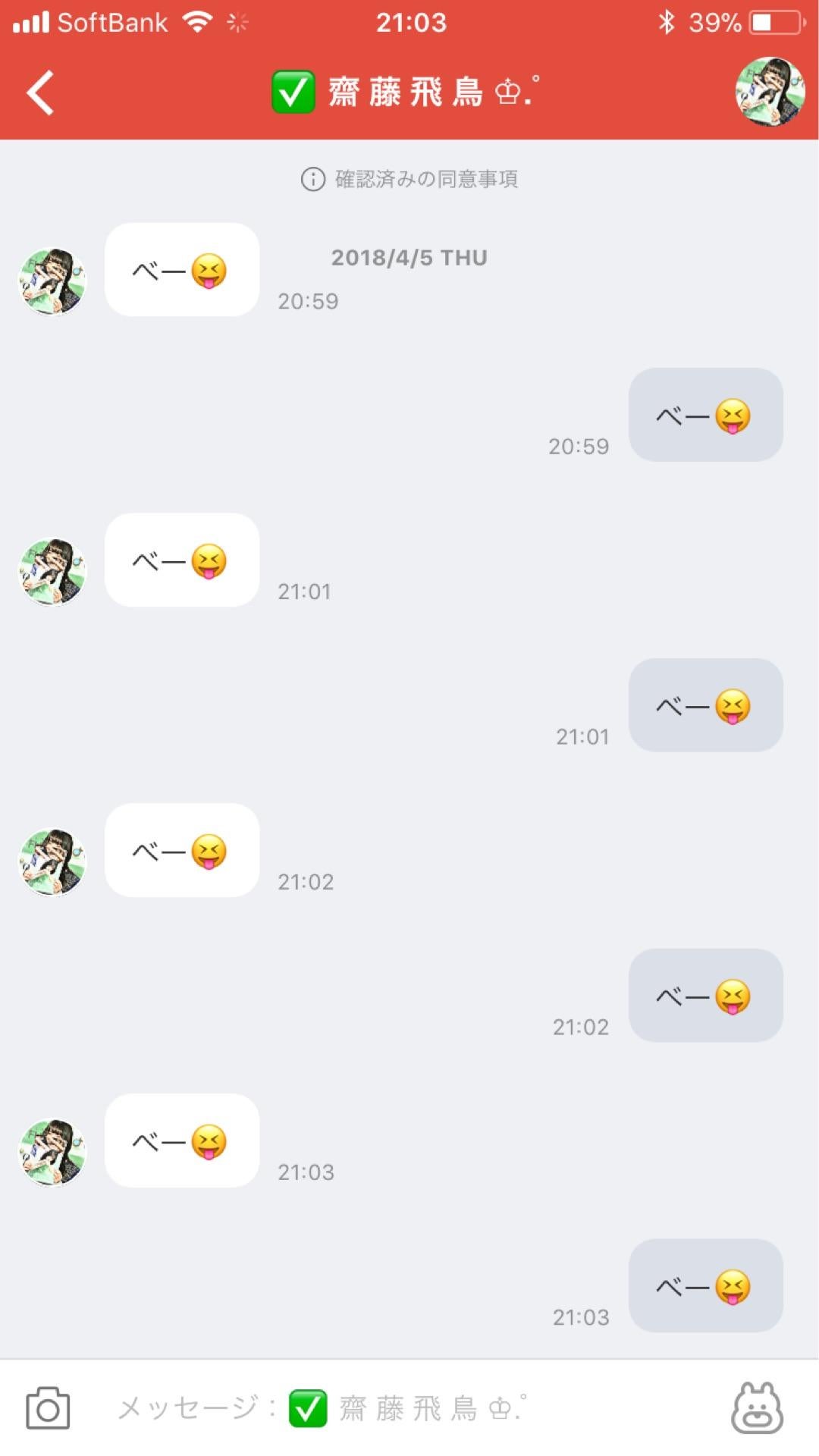The image size is (819, 1456).
Task: Tap the 21:02 received message bubble
Action: point(181,852)
